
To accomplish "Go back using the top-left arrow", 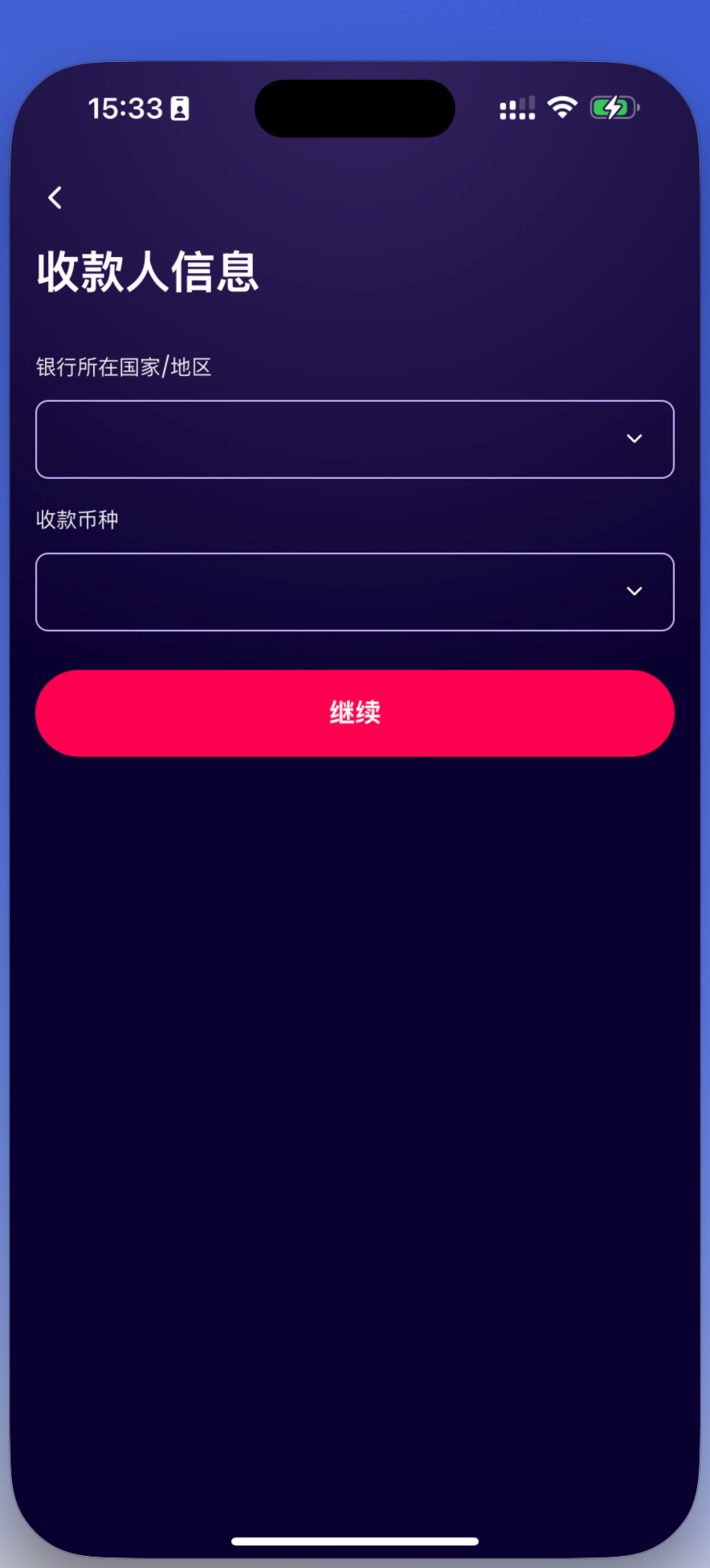I will (x=55, y=198).
